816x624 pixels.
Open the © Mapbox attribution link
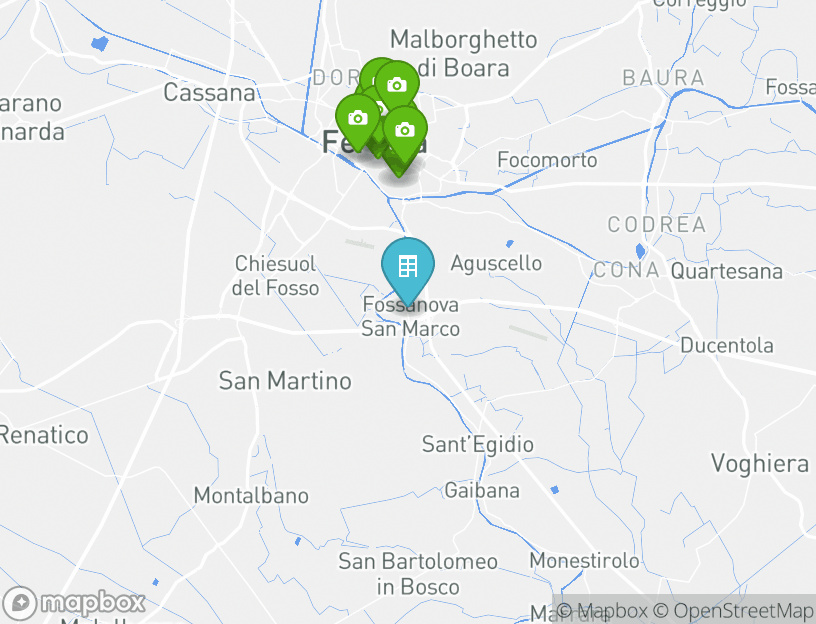click(601, 610)
